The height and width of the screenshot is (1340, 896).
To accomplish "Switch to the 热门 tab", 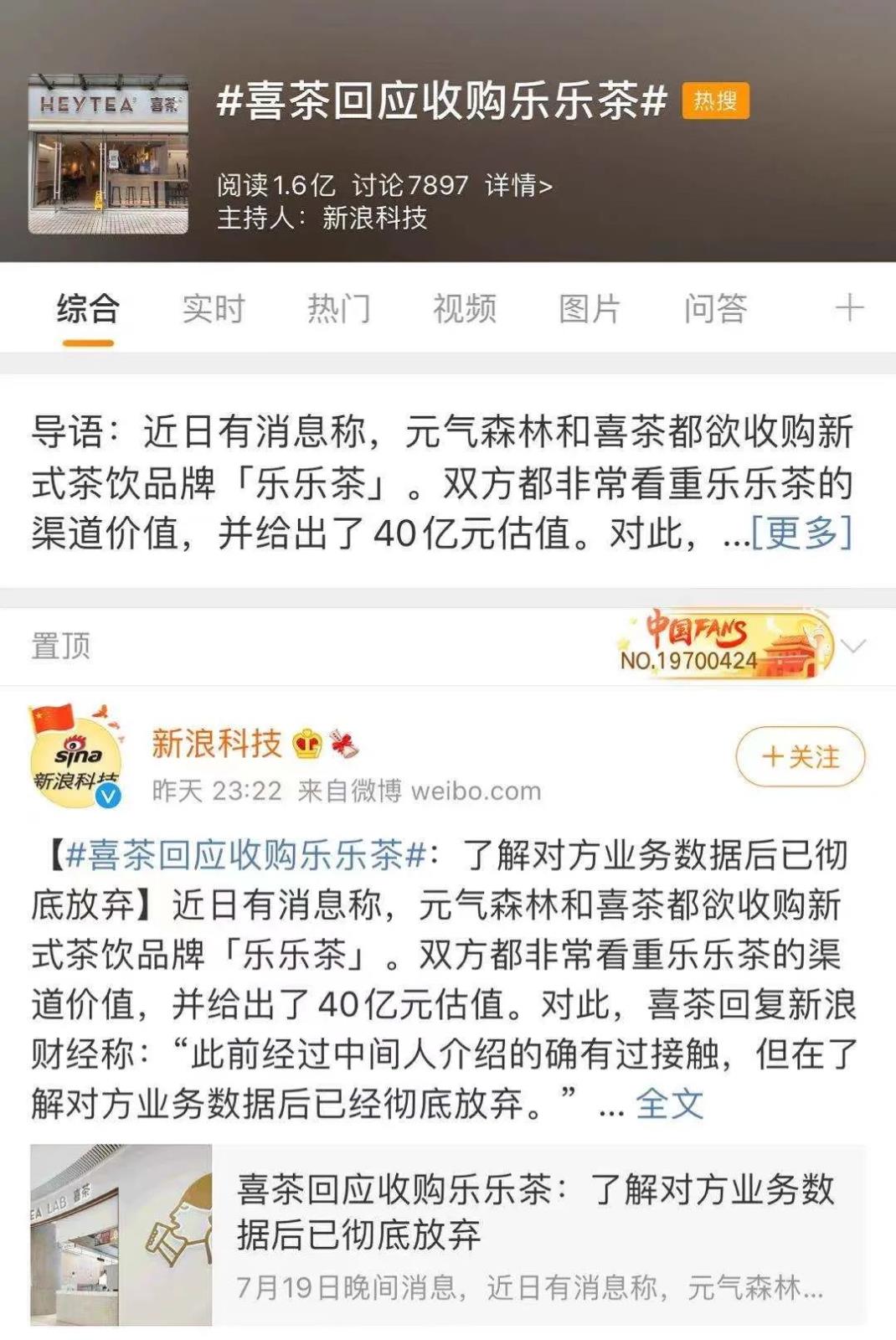I will click(x=338, y=309).
